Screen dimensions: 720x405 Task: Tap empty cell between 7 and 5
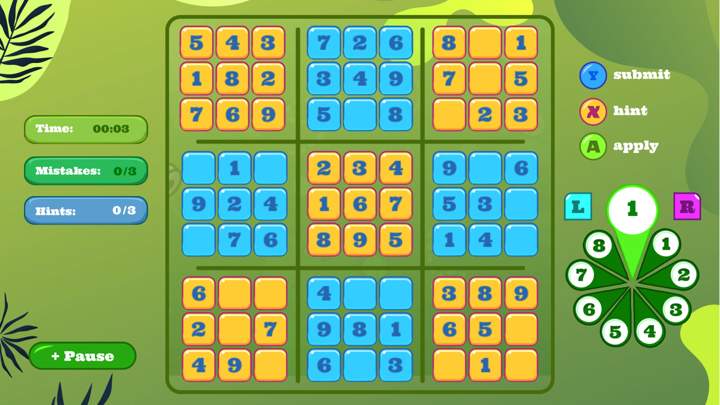click(485, 78)
